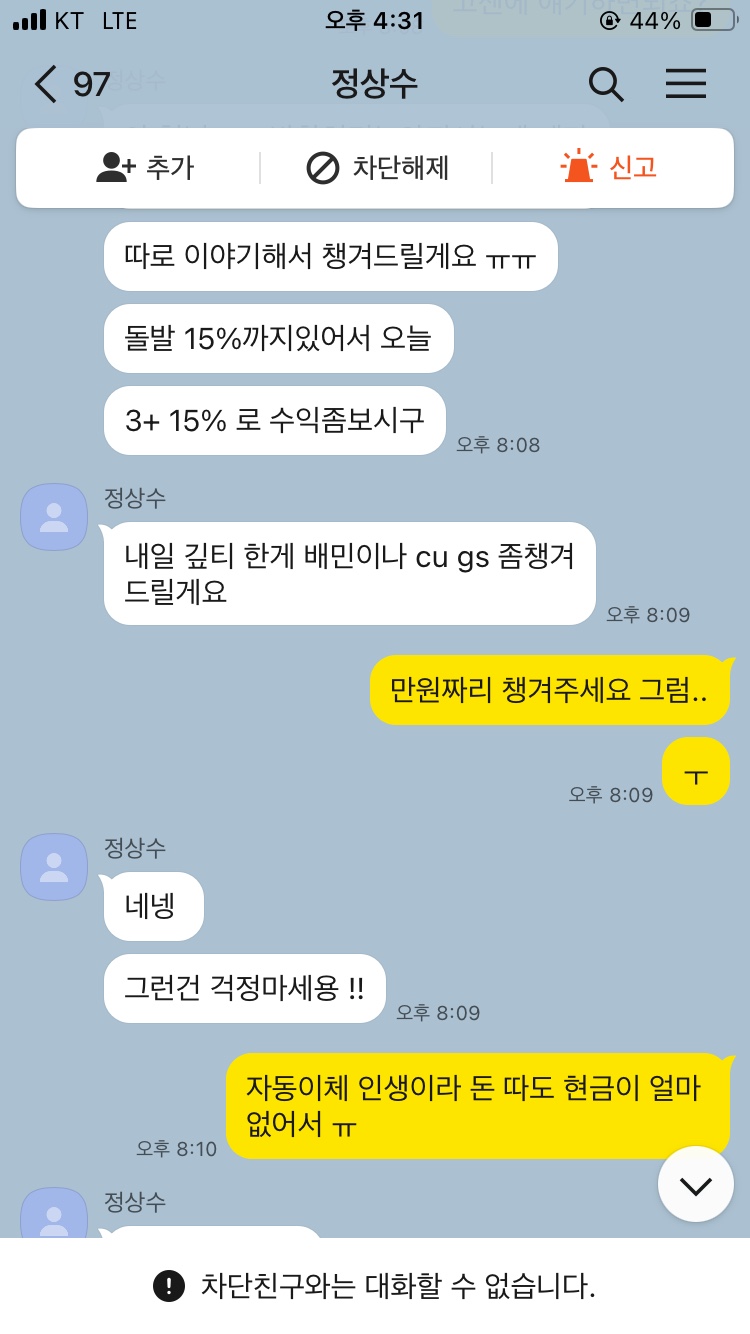The height and width of the screenshot is (1334, 750).
Task: Unblock this user via 차단해제
Action: pyautogui.click(x=377, y=168)
